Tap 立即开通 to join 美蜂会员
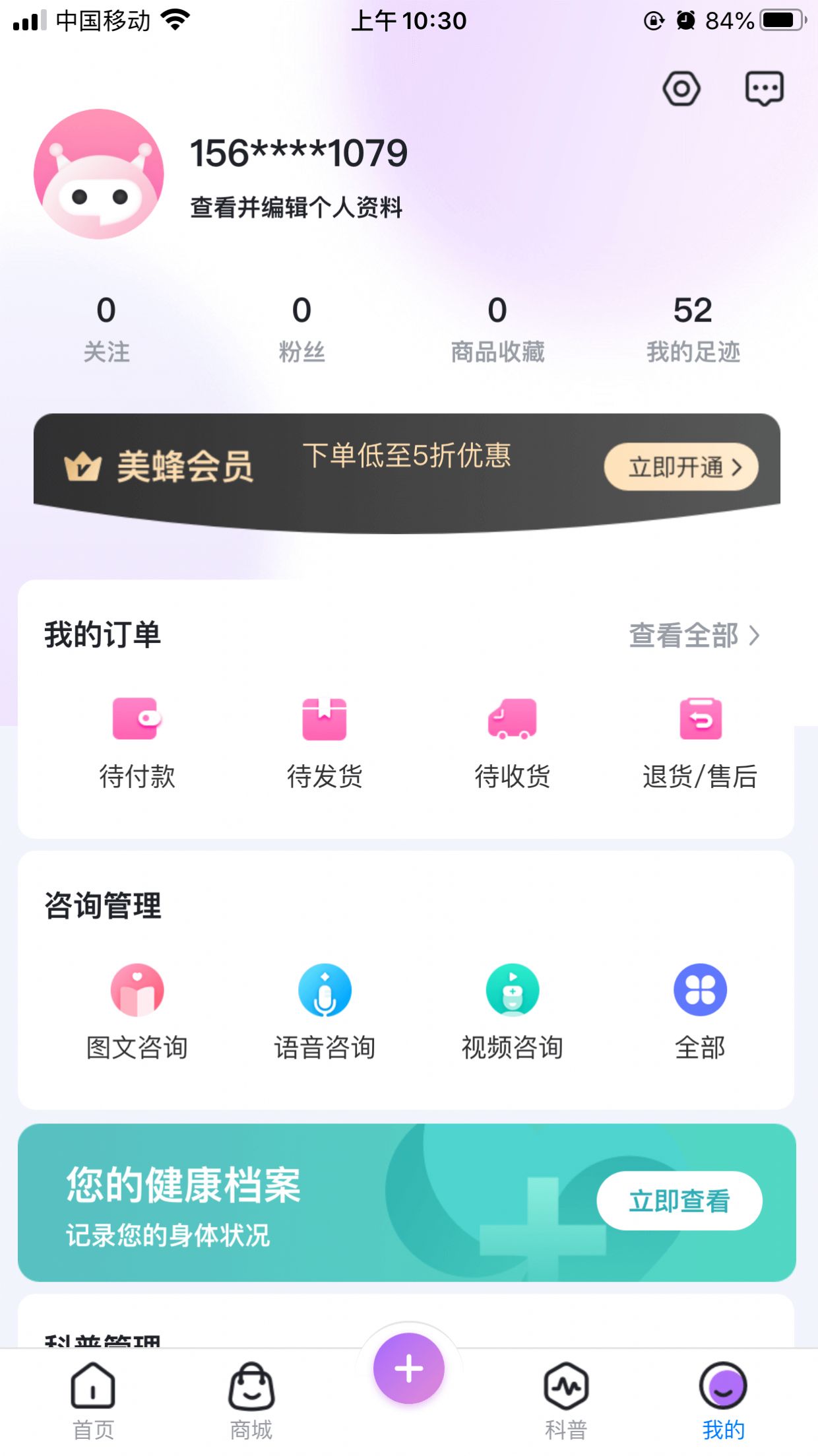 [x=681, y=467]
